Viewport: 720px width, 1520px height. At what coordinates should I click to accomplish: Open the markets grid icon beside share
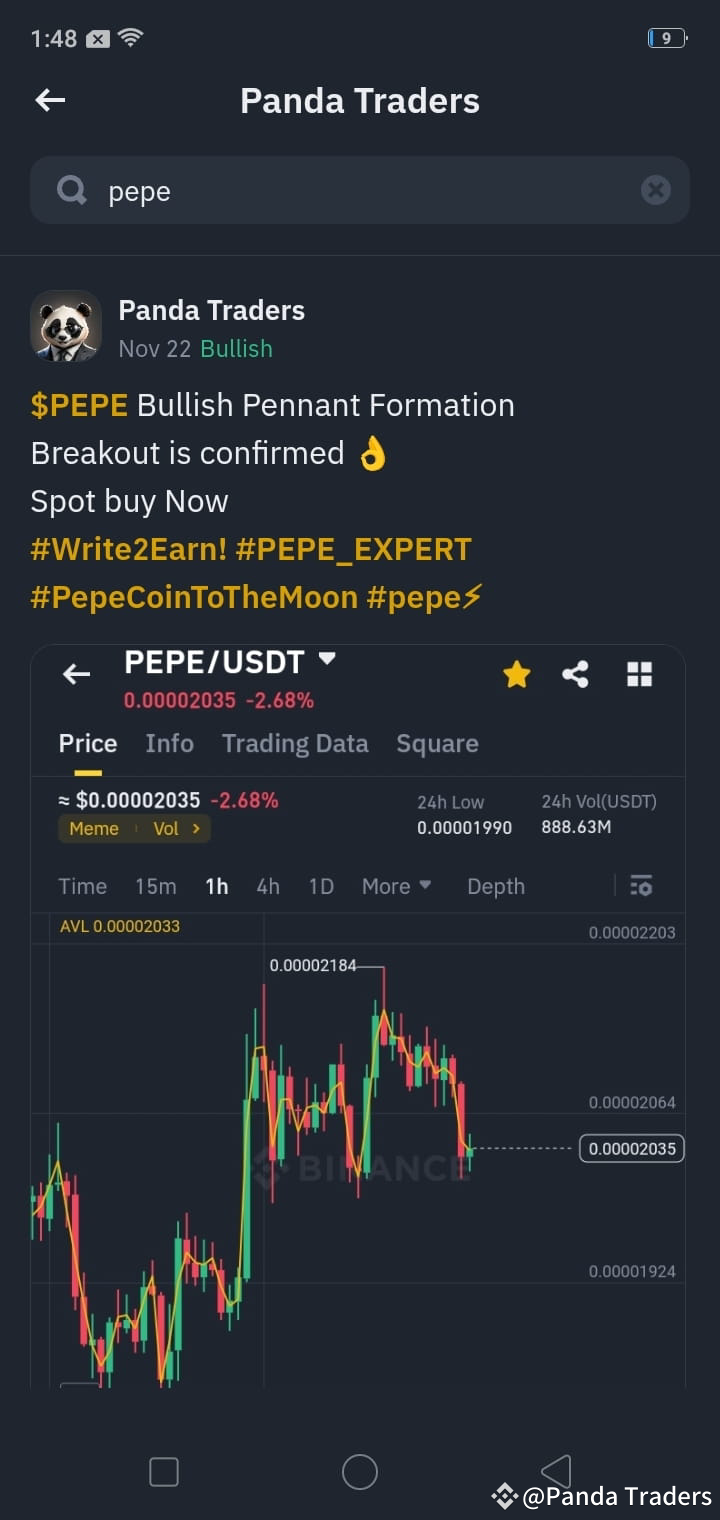point(638,674)
